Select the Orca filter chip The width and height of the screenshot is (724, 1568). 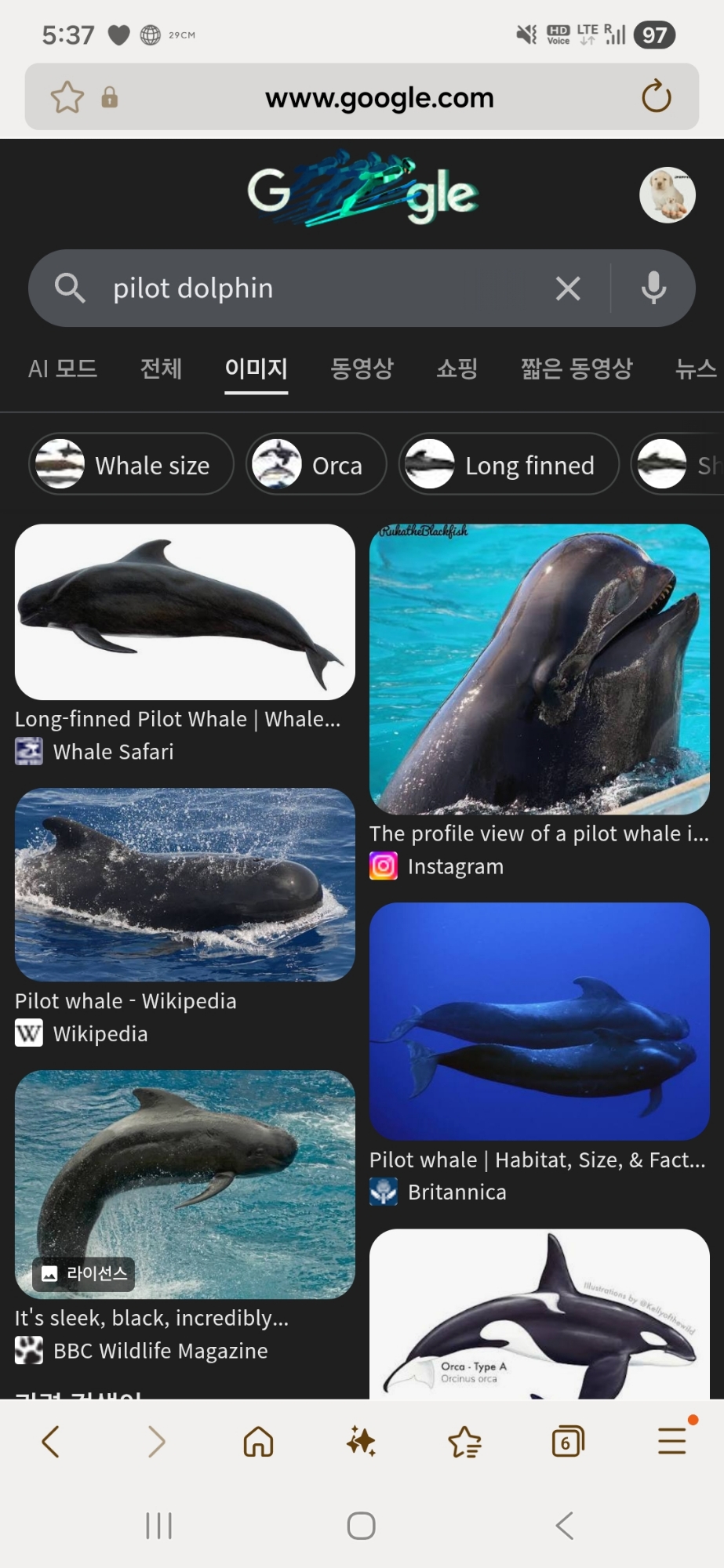pos(316,465)
